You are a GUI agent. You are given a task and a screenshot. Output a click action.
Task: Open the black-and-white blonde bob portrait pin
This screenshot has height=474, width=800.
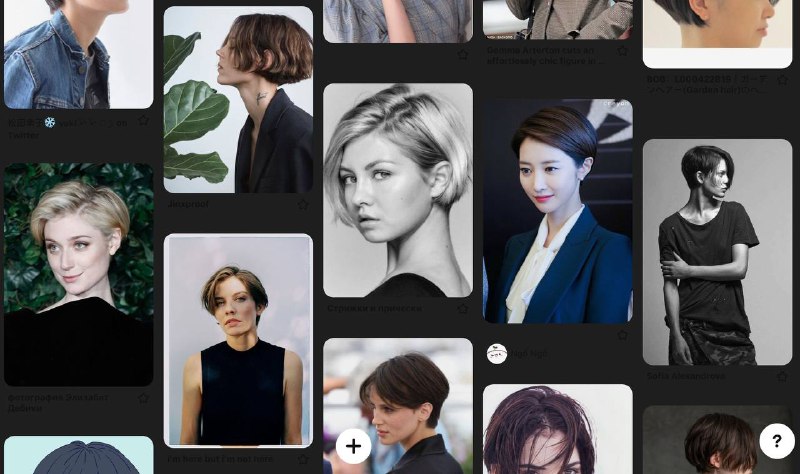coord(398,190)
